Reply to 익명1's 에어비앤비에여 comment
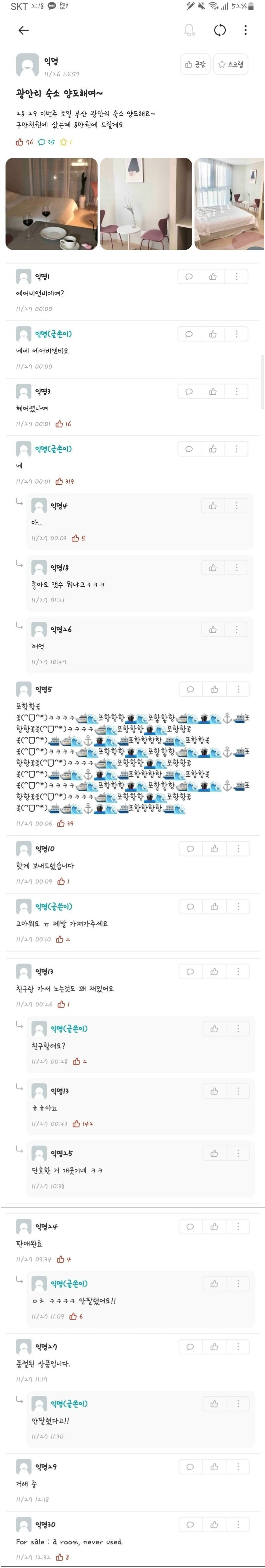 [x=189, y=276]
